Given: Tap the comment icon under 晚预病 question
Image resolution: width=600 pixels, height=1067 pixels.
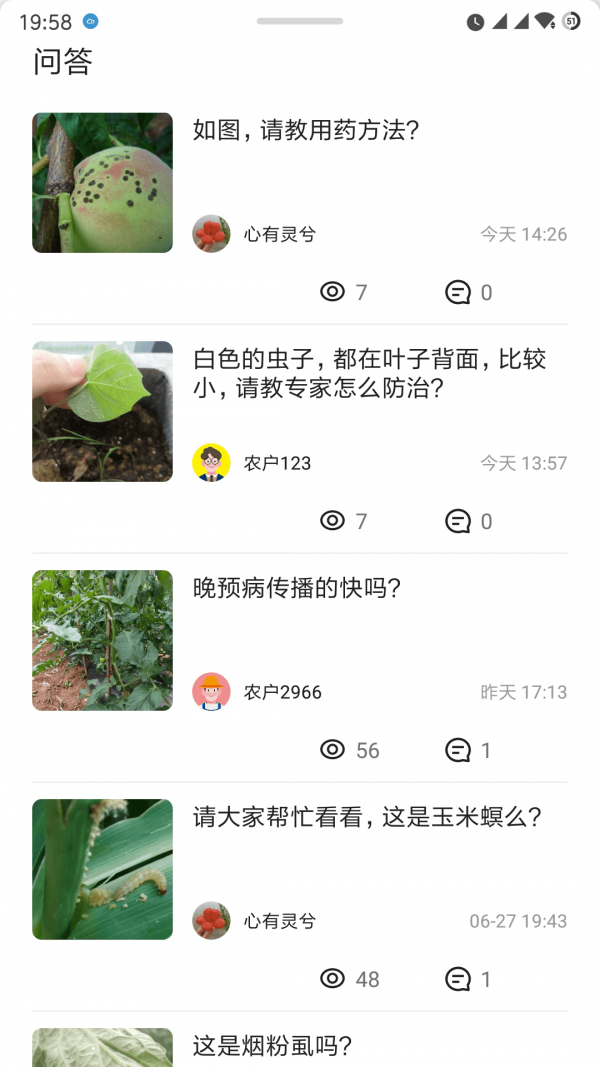Looking at the screenshot, I should click(458, 750).
